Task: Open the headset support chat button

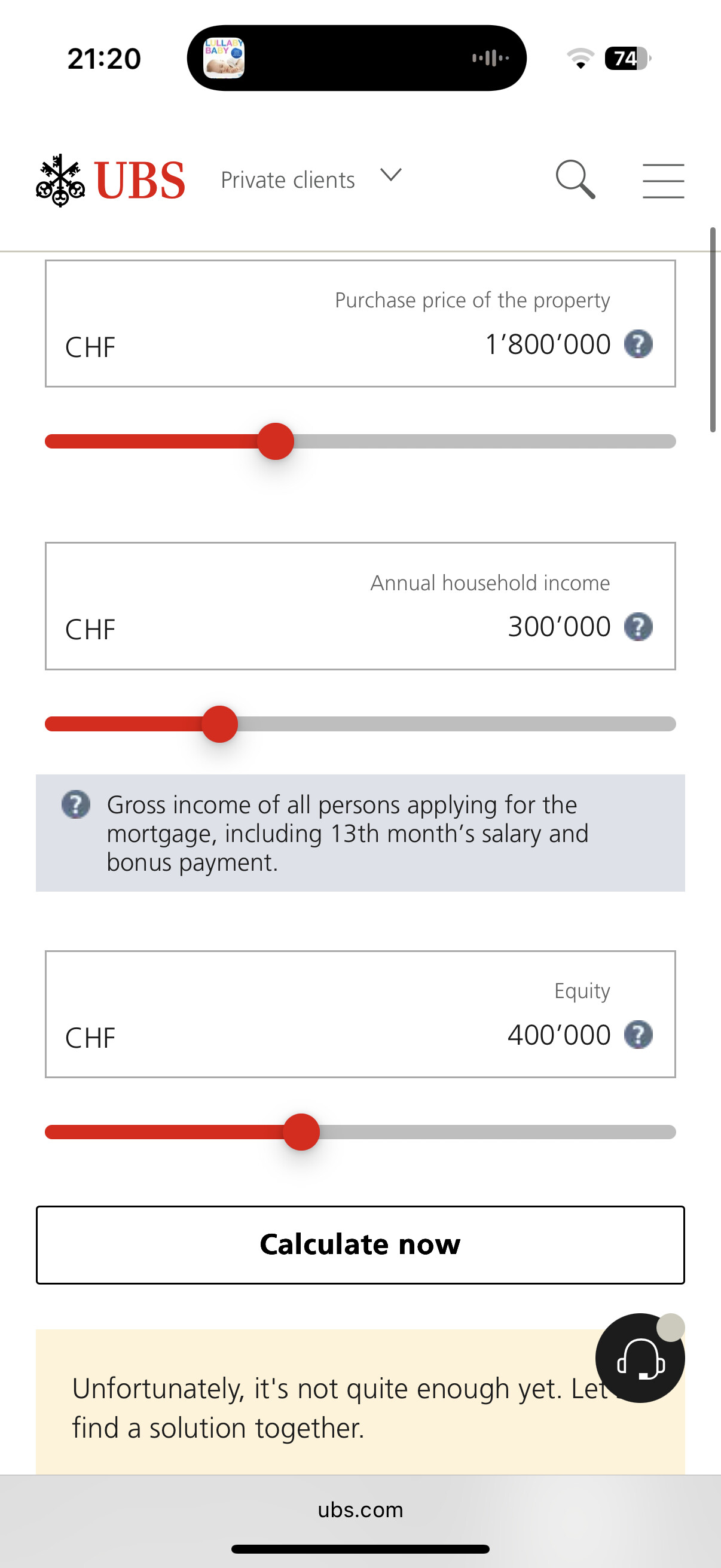Action: pyautogui.click(x=640, y=1358)
